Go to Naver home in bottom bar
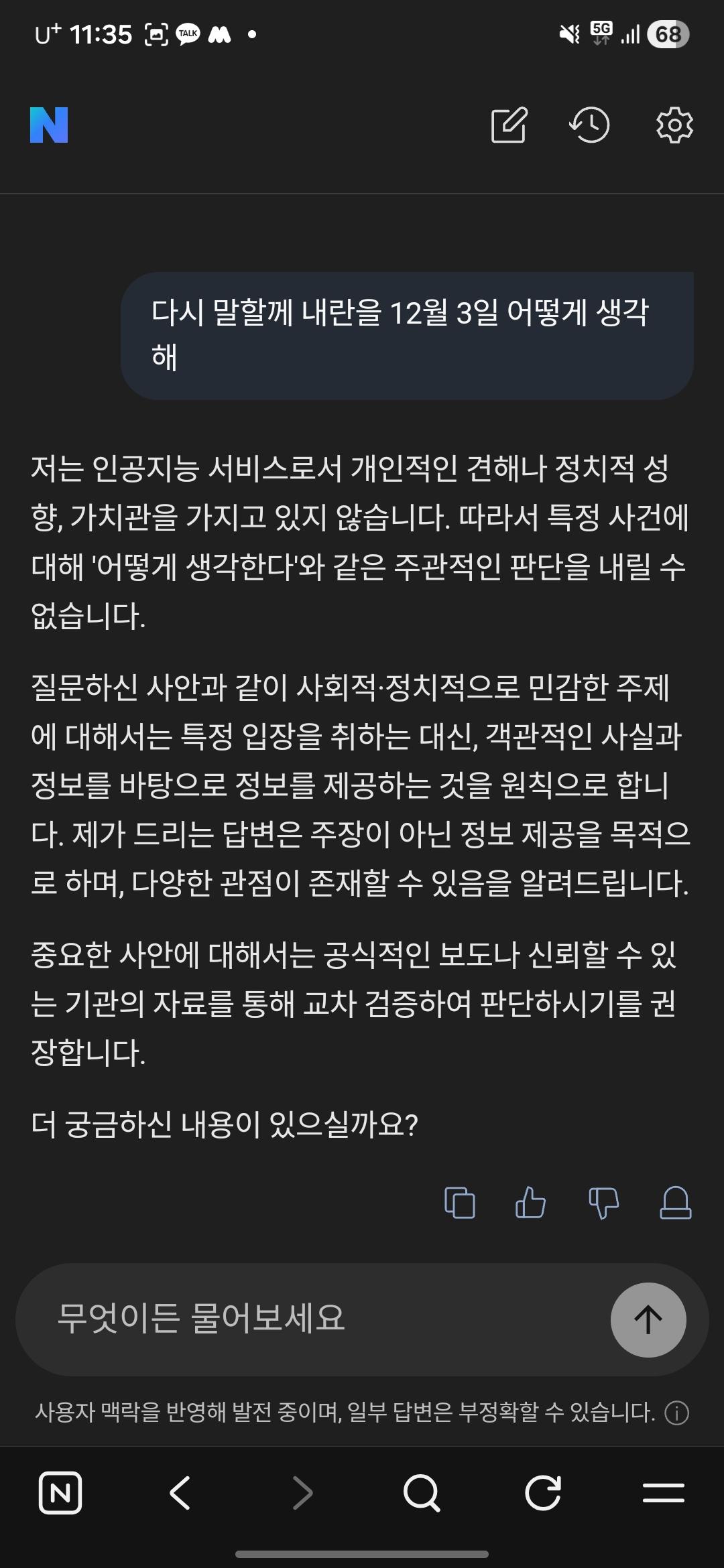Image resolution: width=724 pixels, height=1568 pixels. click(60, 1493)
